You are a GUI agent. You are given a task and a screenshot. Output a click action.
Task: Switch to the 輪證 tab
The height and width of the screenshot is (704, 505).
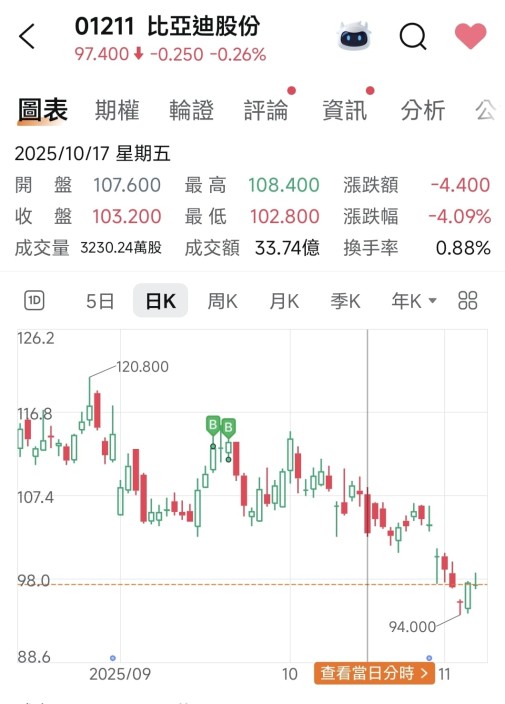click(192, 110)
